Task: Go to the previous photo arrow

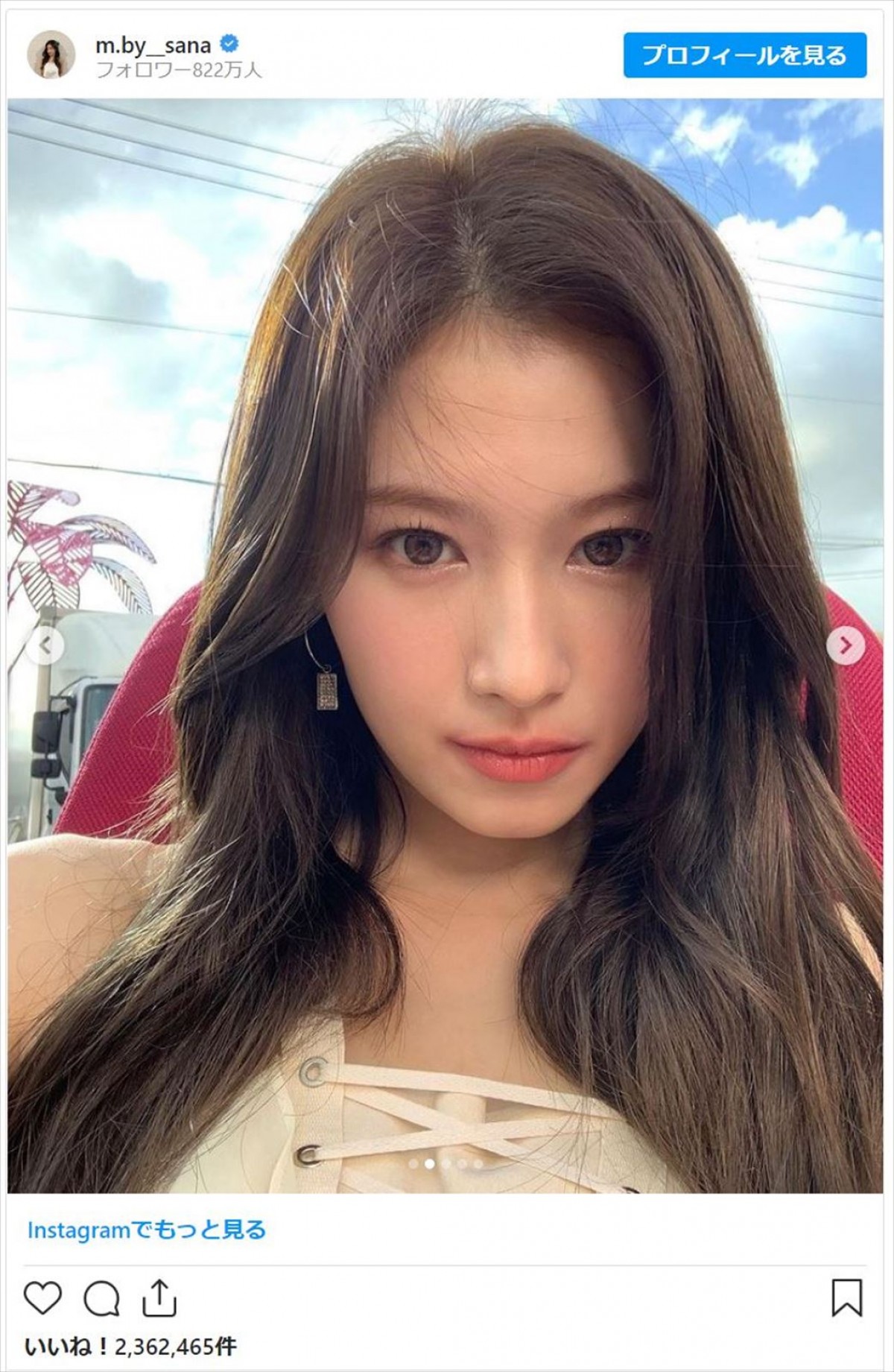Action: [45, 646]
